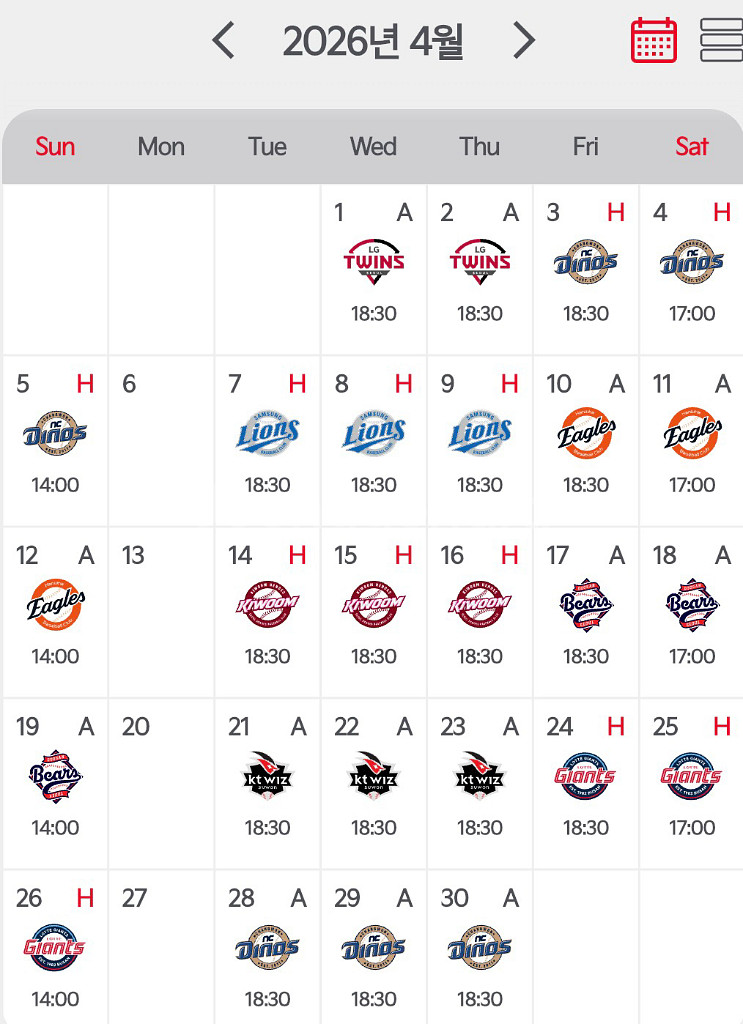The image size is (743, 1024).
Task: Go to the previous month
Action: pyautogui.click(x=223, y=41)
